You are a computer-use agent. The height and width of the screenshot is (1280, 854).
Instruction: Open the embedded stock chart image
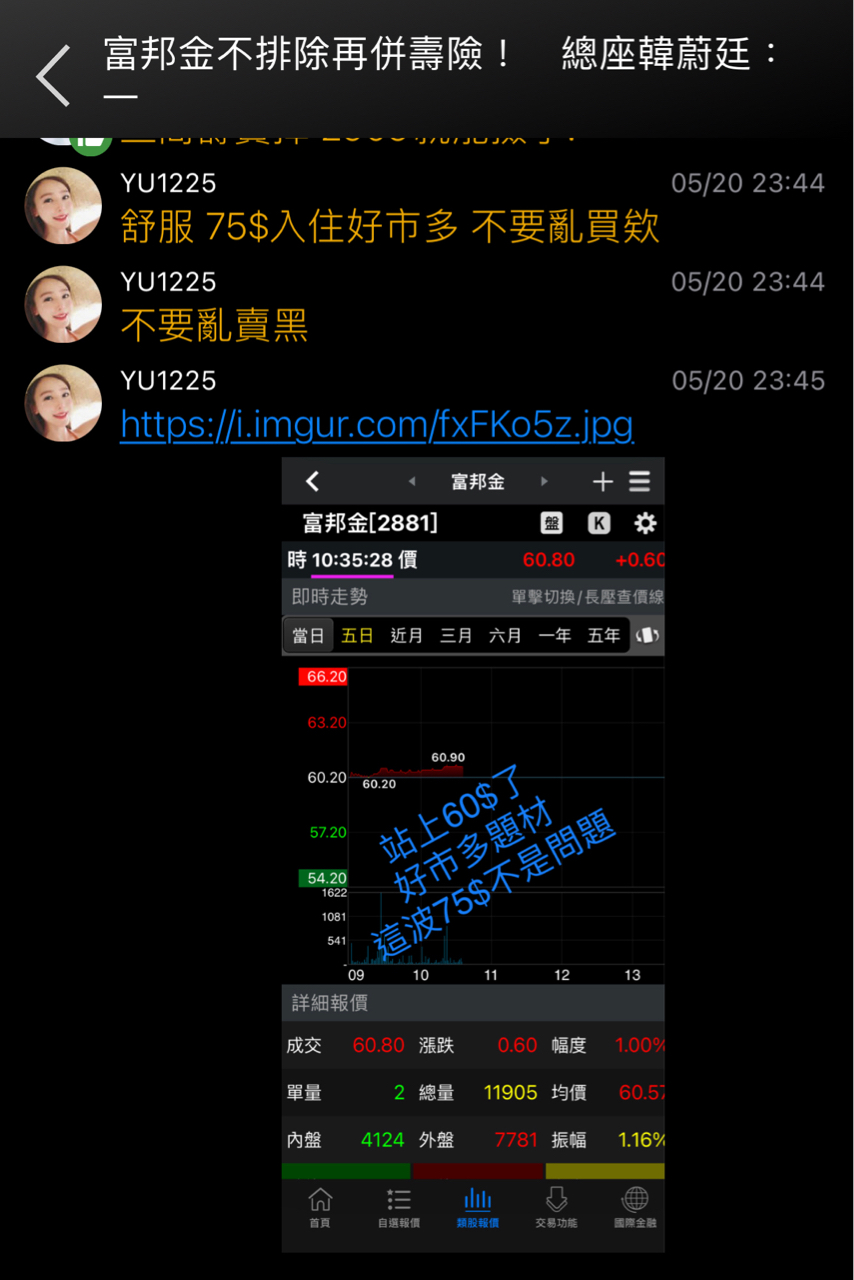coord(473,853)
